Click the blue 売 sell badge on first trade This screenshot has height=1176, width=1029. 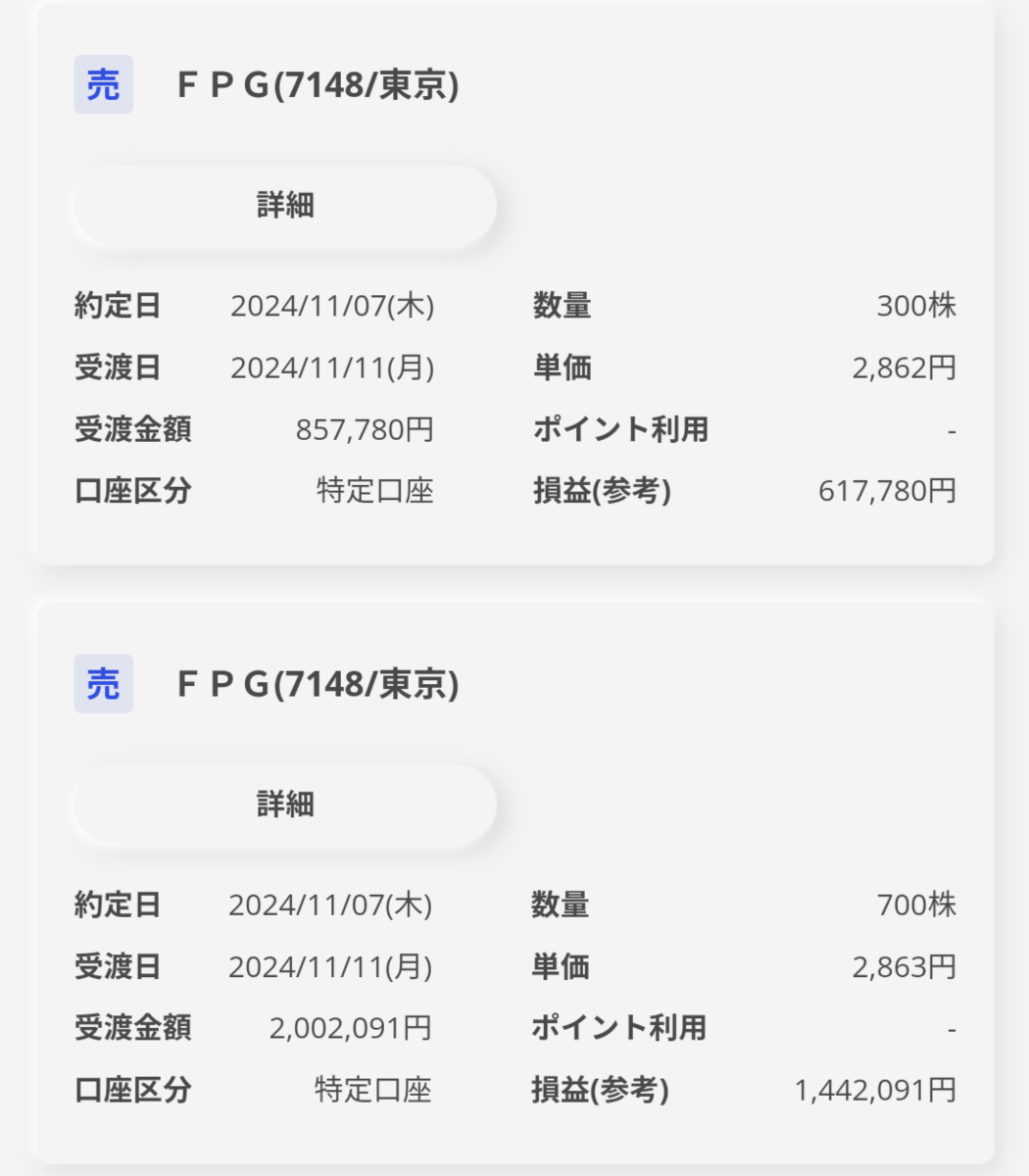pyautogui.click(x=103, y=85)
